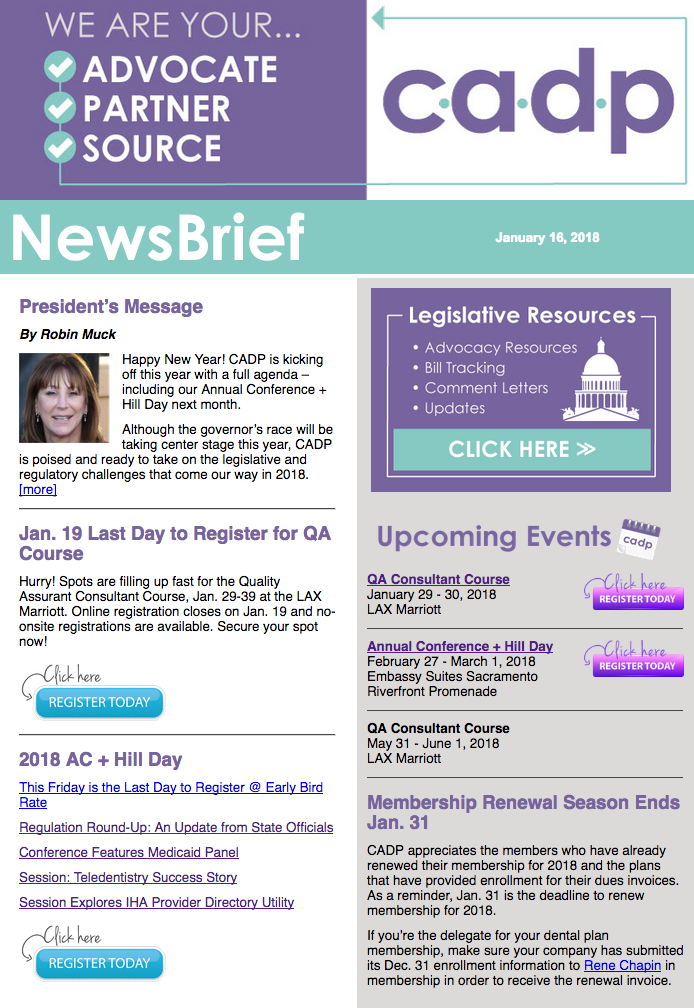Open the QA Consultant Course January event link
This screenshot has height=1008, width=694.
coord(438,579)
